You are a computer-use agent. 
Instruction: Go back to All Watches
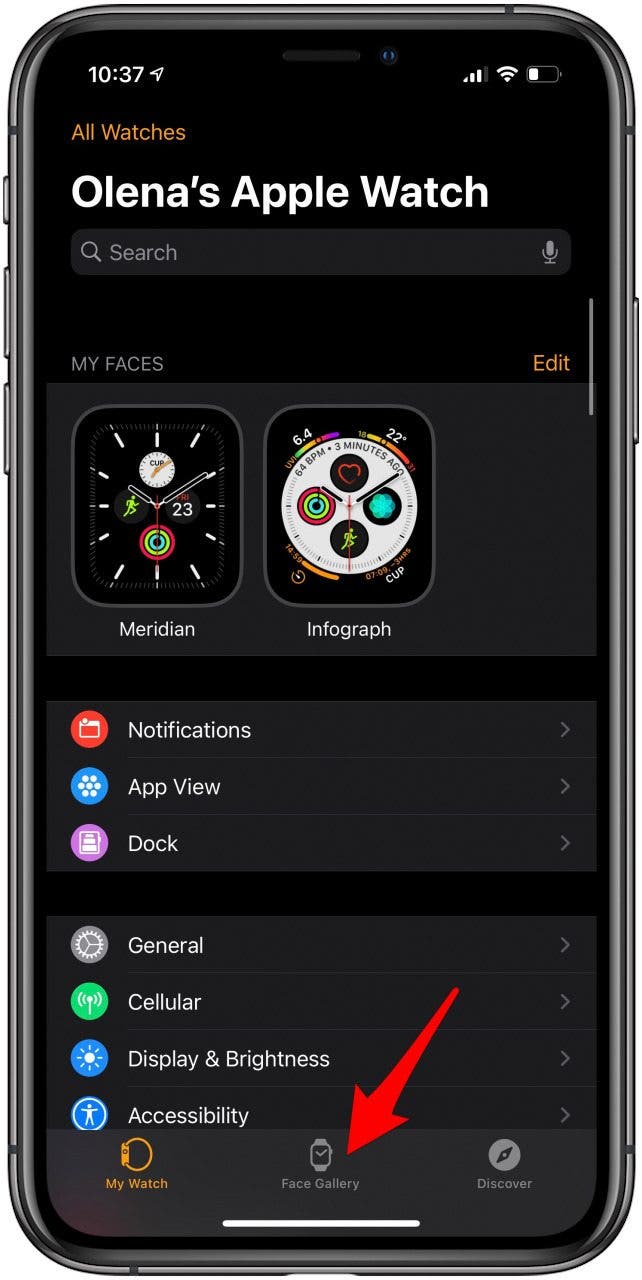pos(128,132)
